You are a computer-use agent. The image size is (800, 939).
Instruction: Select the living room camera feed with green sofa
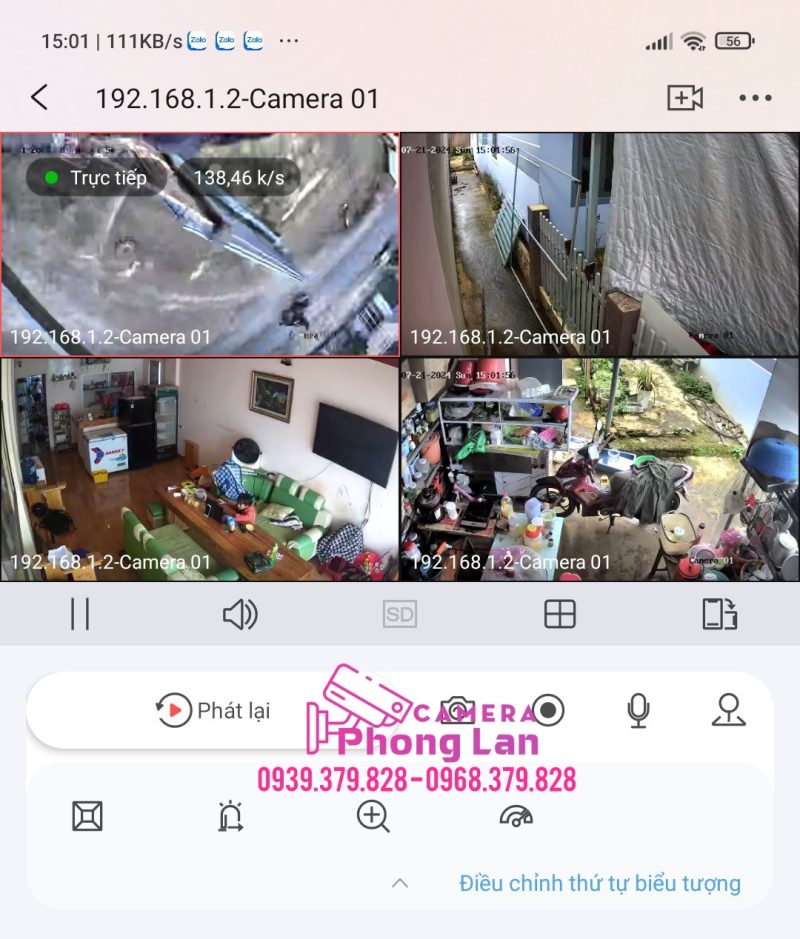pyautogui.click(x=200, y=469)
